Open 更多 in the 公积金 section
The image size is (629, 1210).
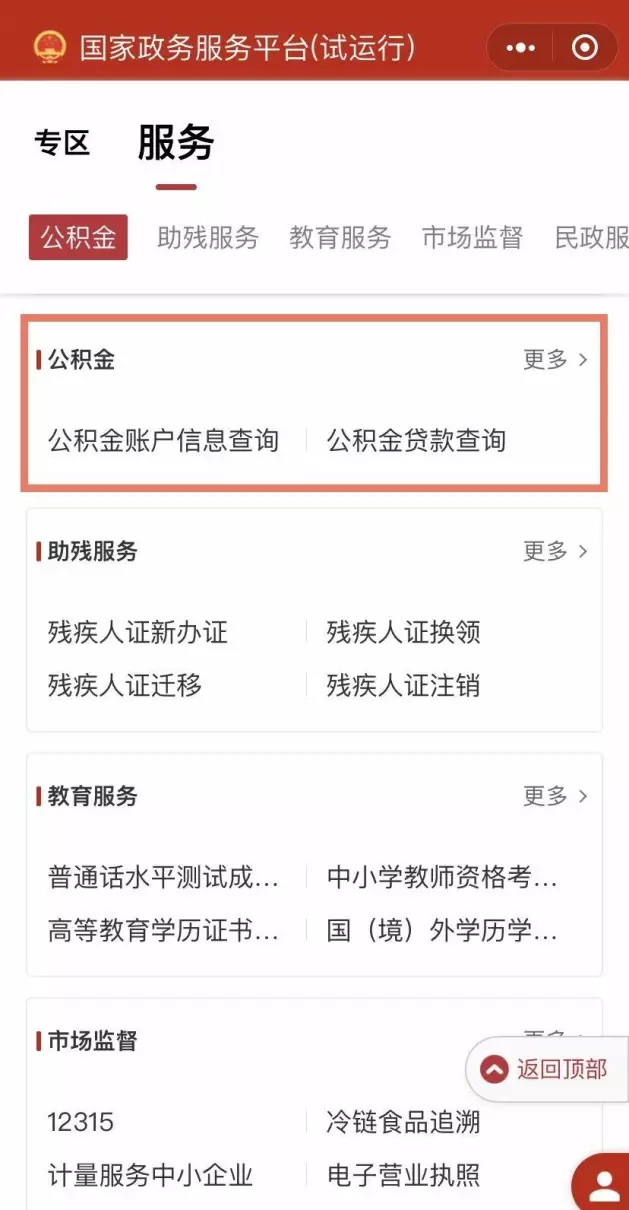click(x=556, y=360)
